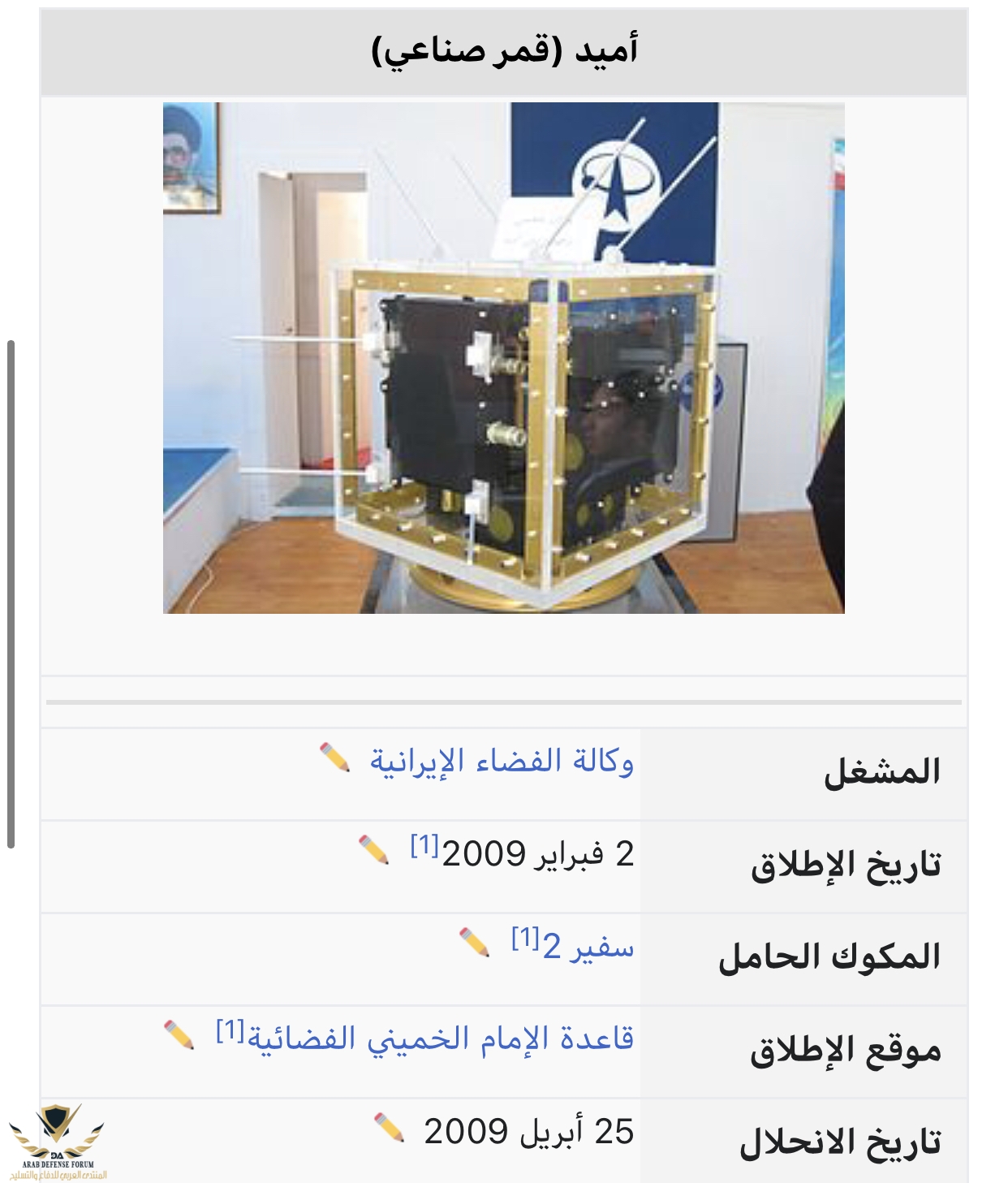Tap the edit pencil beside the 25 April 2009 date
The image size is (1008, 1183).
(390, 1127)
